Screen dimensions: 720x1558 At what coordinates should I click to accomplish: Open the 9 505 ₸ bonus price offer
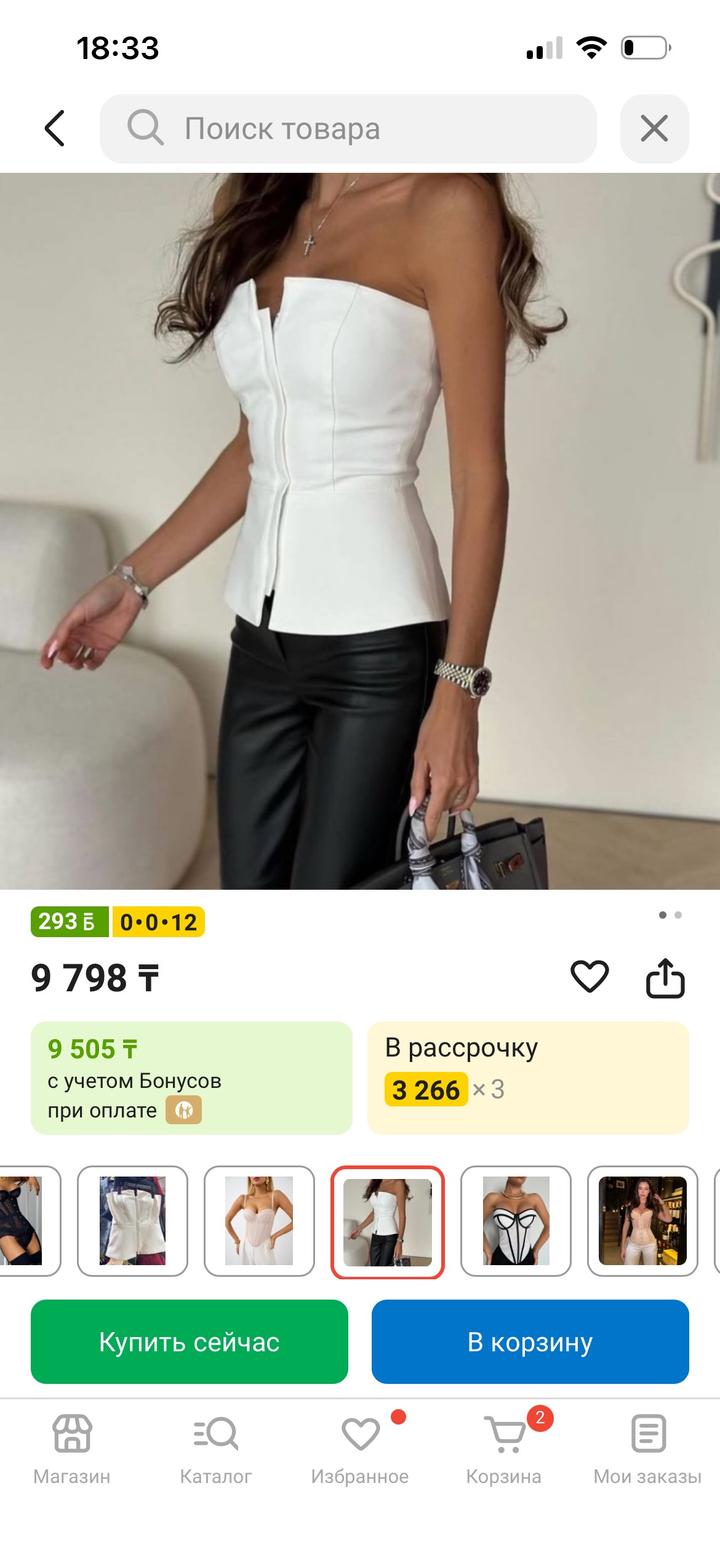(x=191, y=1077)
